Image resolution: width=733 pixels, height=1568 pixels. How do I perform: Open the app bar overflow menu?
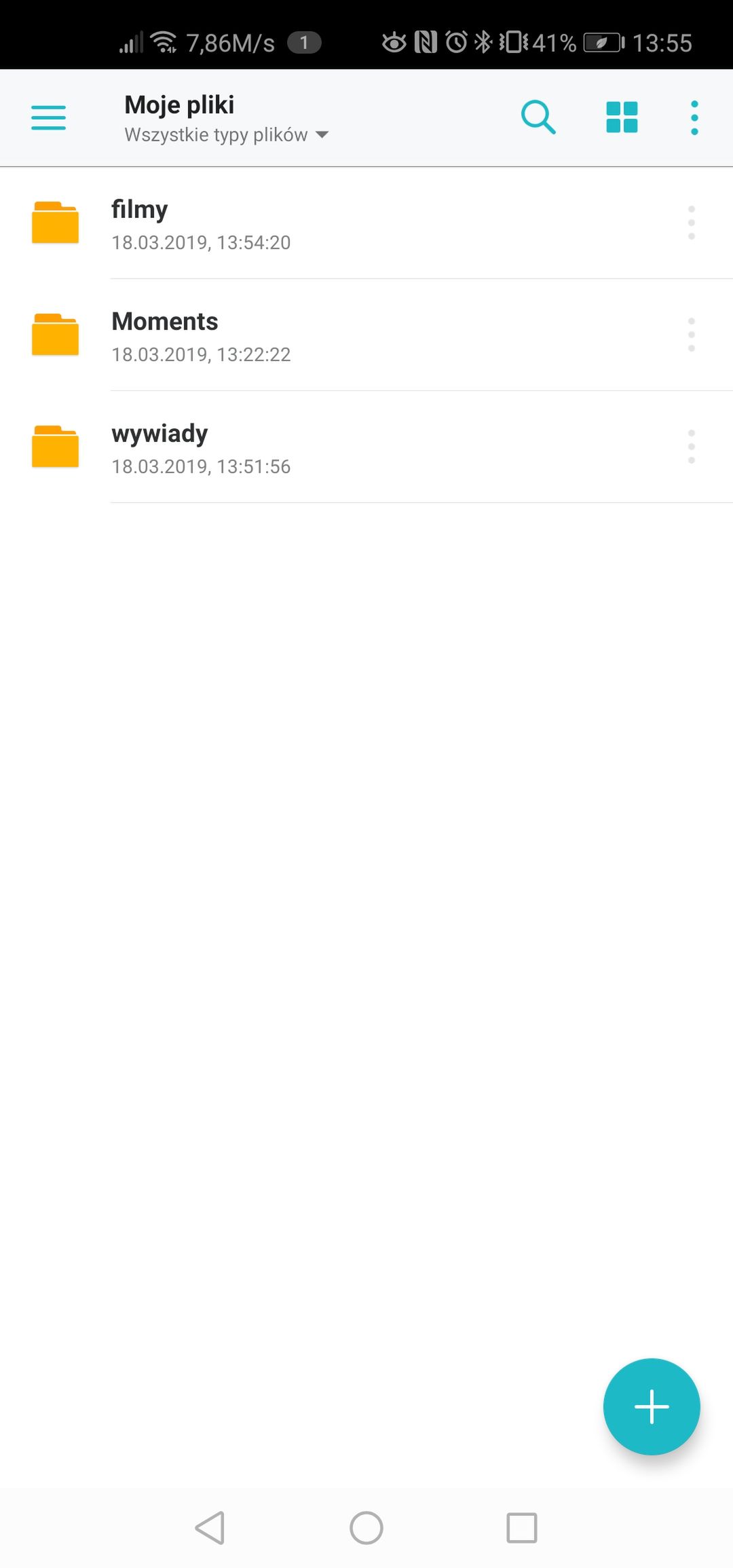[694, 117]
